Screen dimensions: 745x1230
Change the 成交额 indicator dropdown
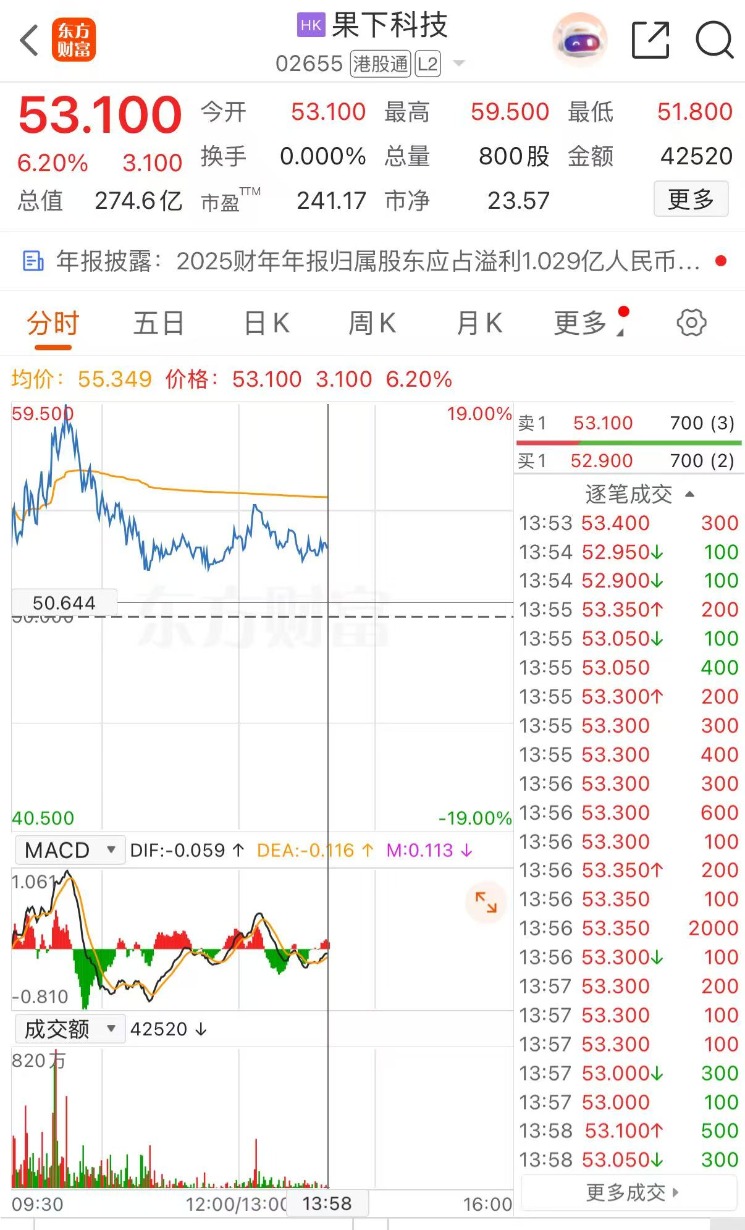click(x=70, y=1028)
